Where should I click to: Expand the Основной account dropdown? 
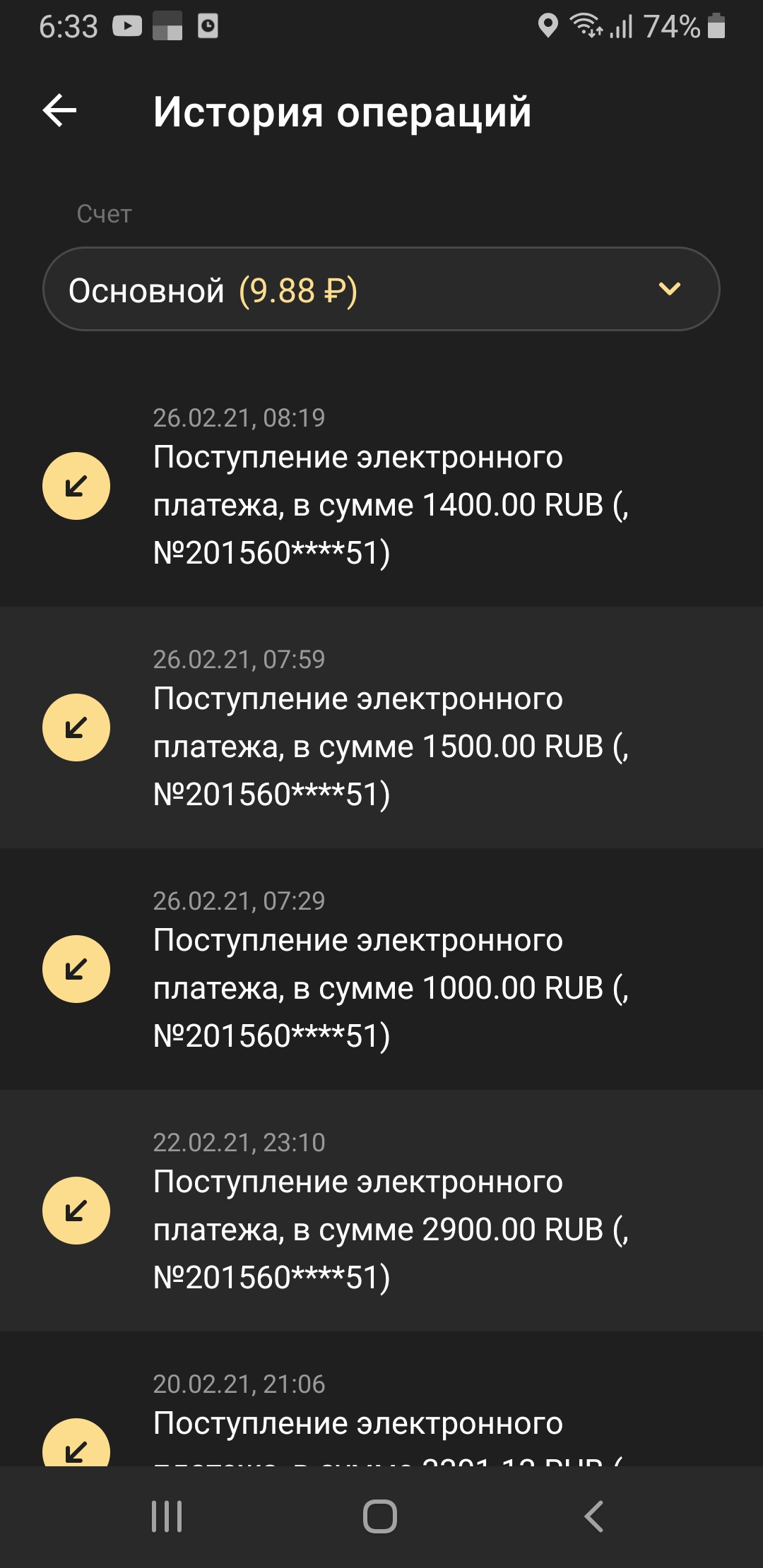click(x=381, y=289)
